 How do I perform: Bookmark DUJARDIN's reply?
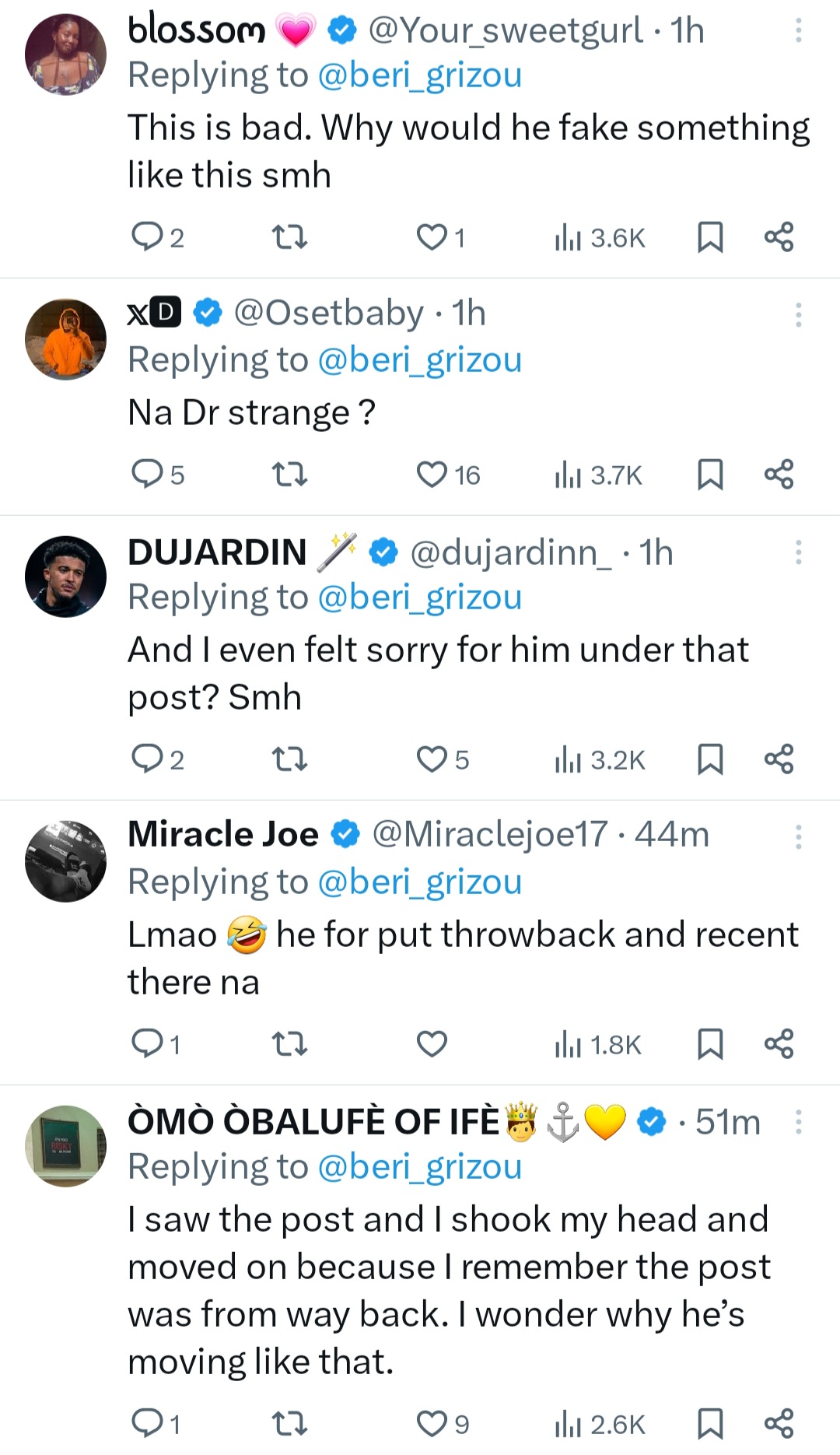click(x=710, y=759)
